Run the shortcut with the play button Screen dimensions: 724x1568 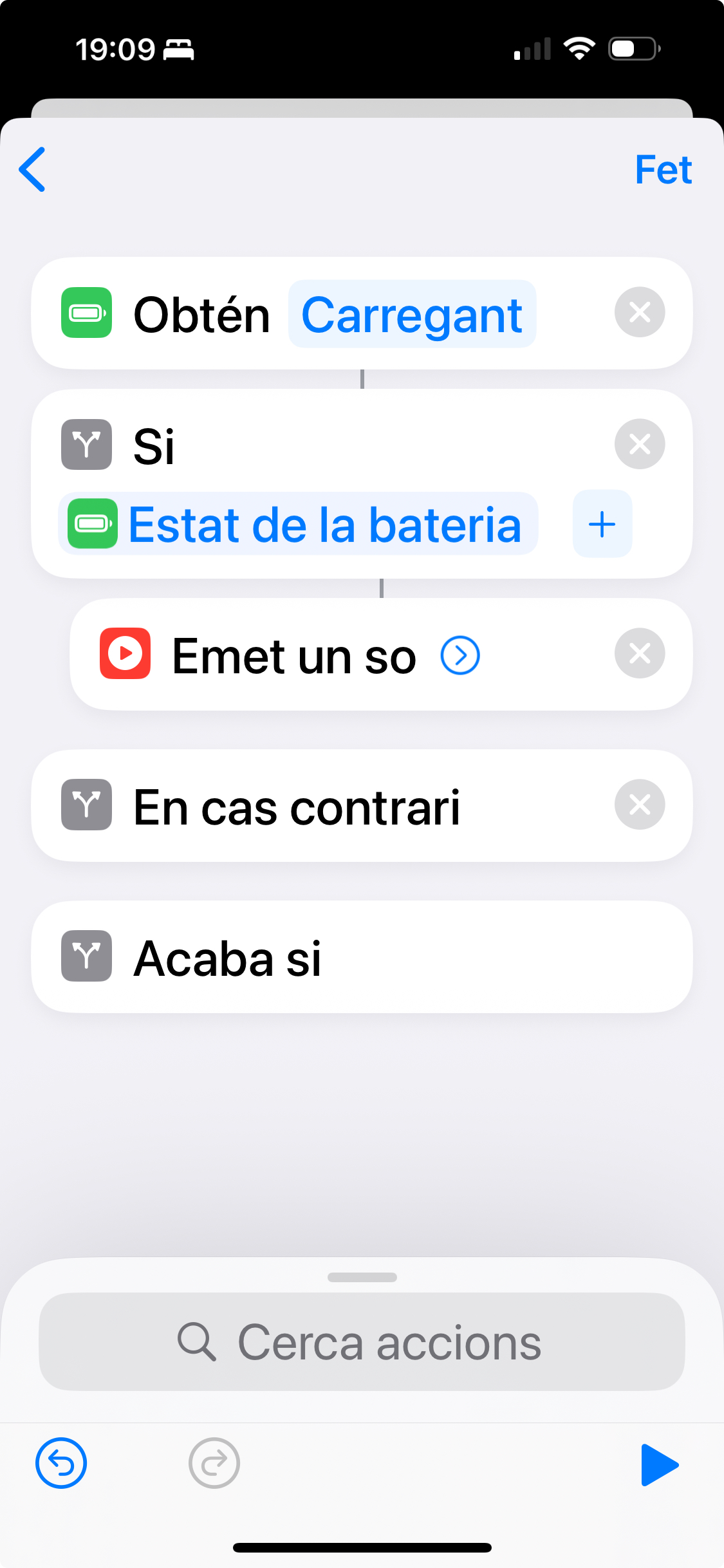660,1465
